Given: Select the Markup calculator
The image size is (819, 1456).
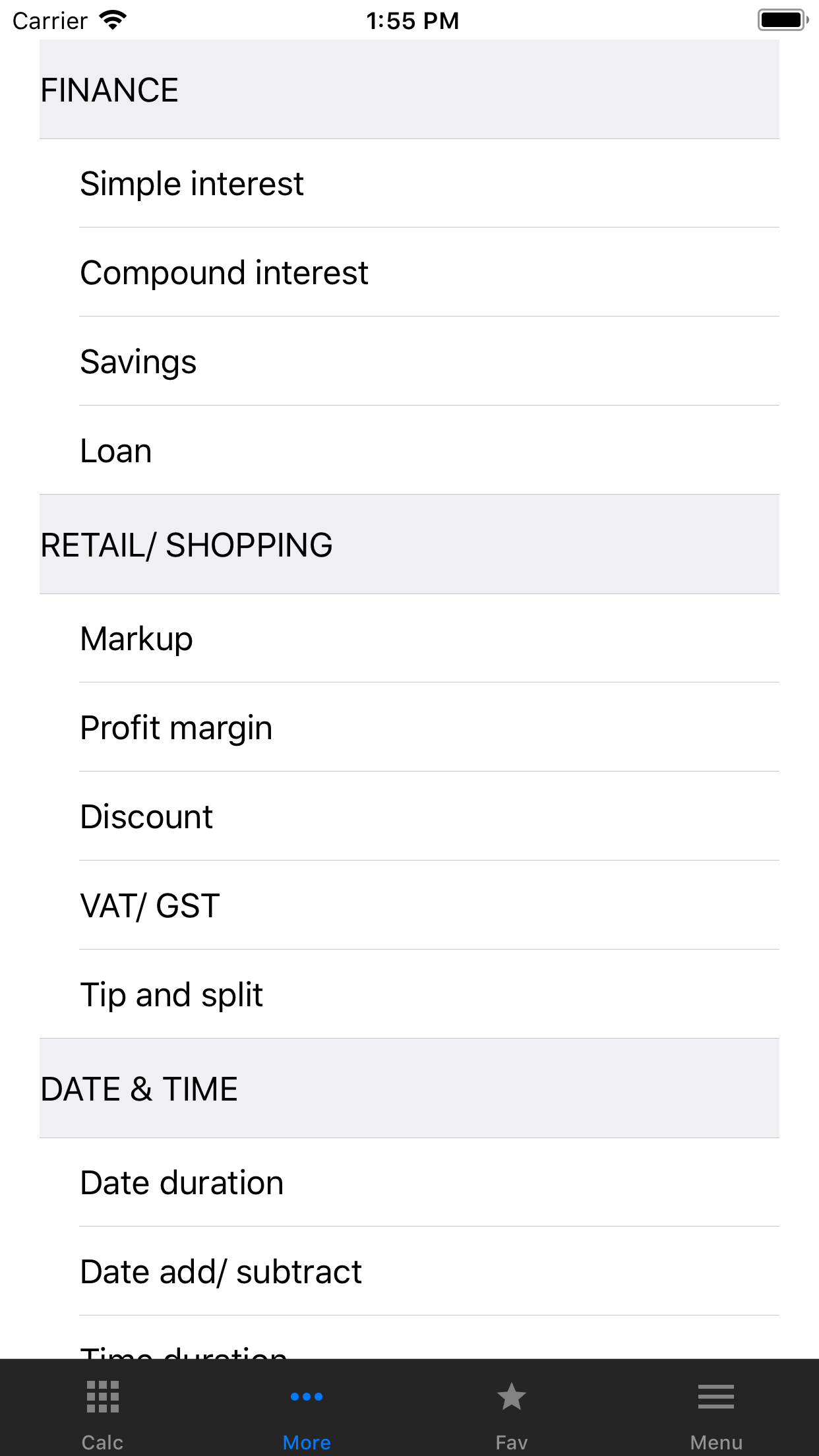Looking at the screenshot, I should [135, 638].
